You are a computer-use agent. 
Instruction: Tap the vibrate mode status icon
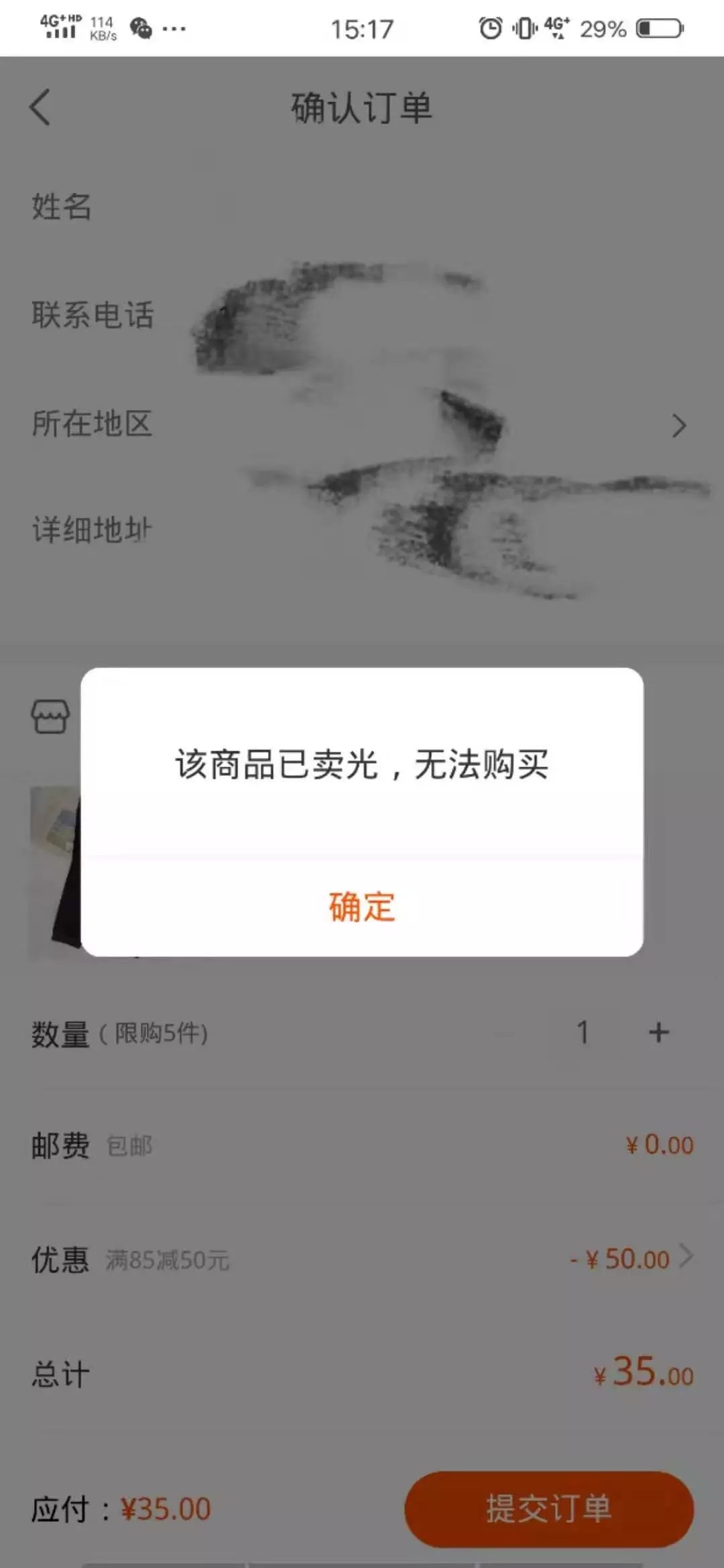524,27
